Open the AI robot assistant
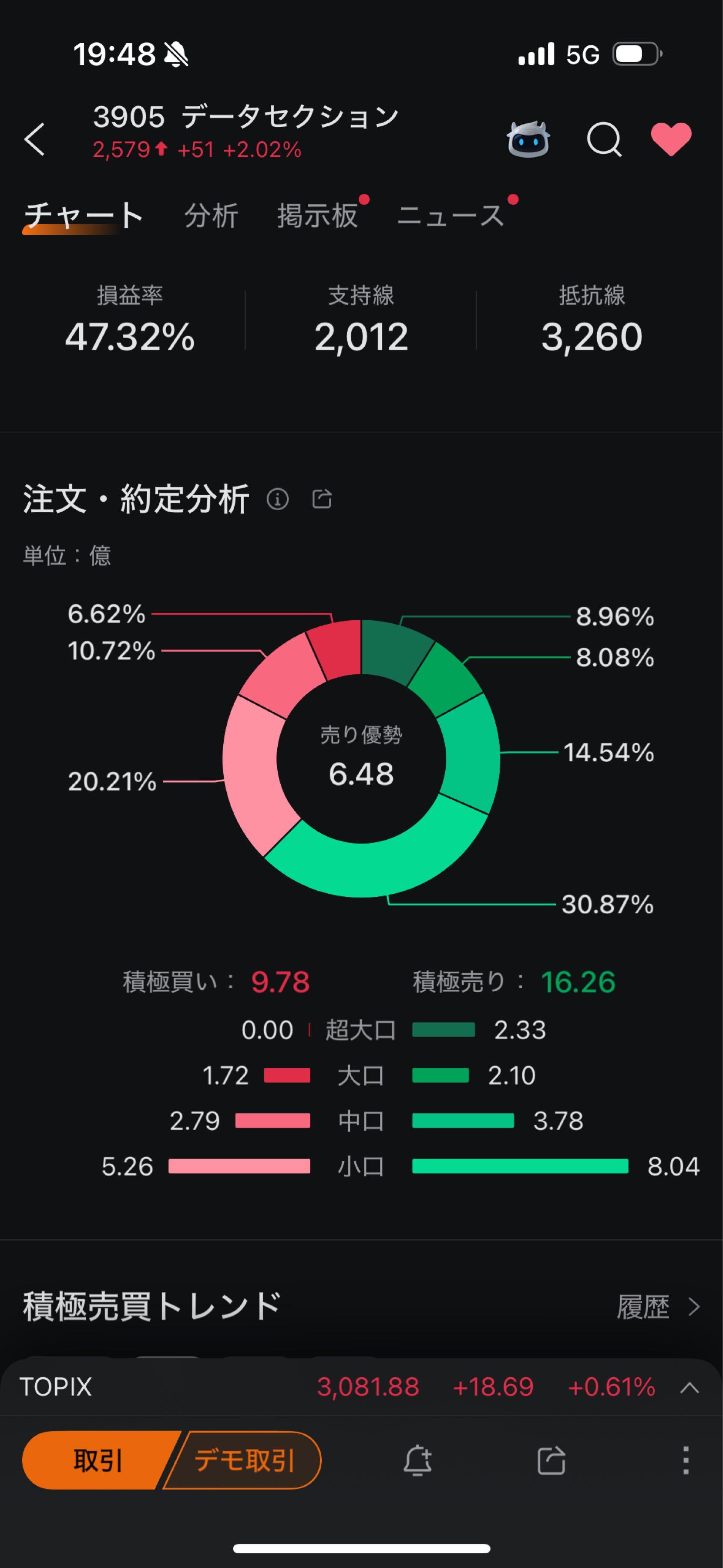Image resolution: width=723 pixels, height=1568 pixels. click(528, 139)
